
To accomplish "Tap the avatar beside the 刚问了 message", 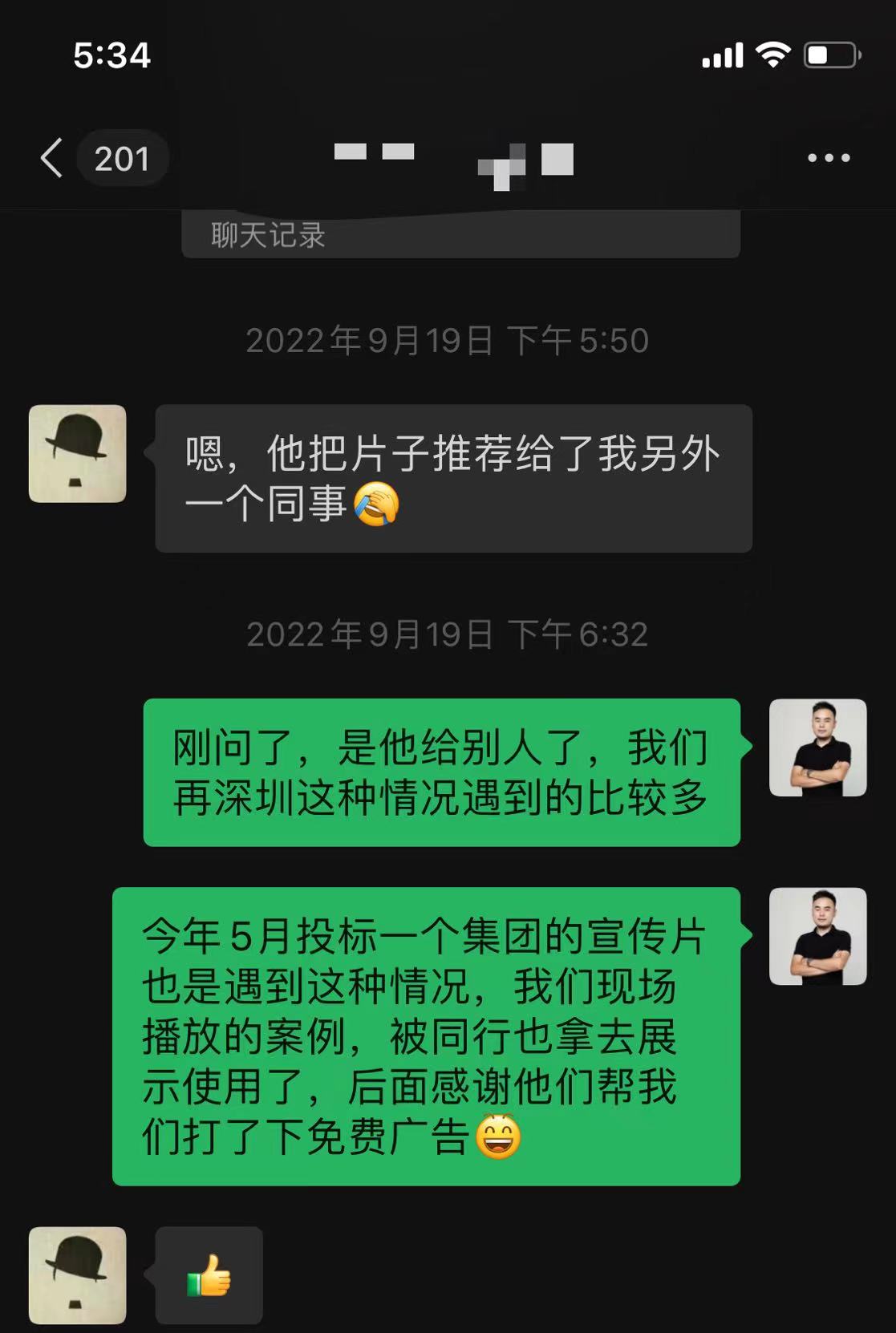I will click(x=817, y=748).
